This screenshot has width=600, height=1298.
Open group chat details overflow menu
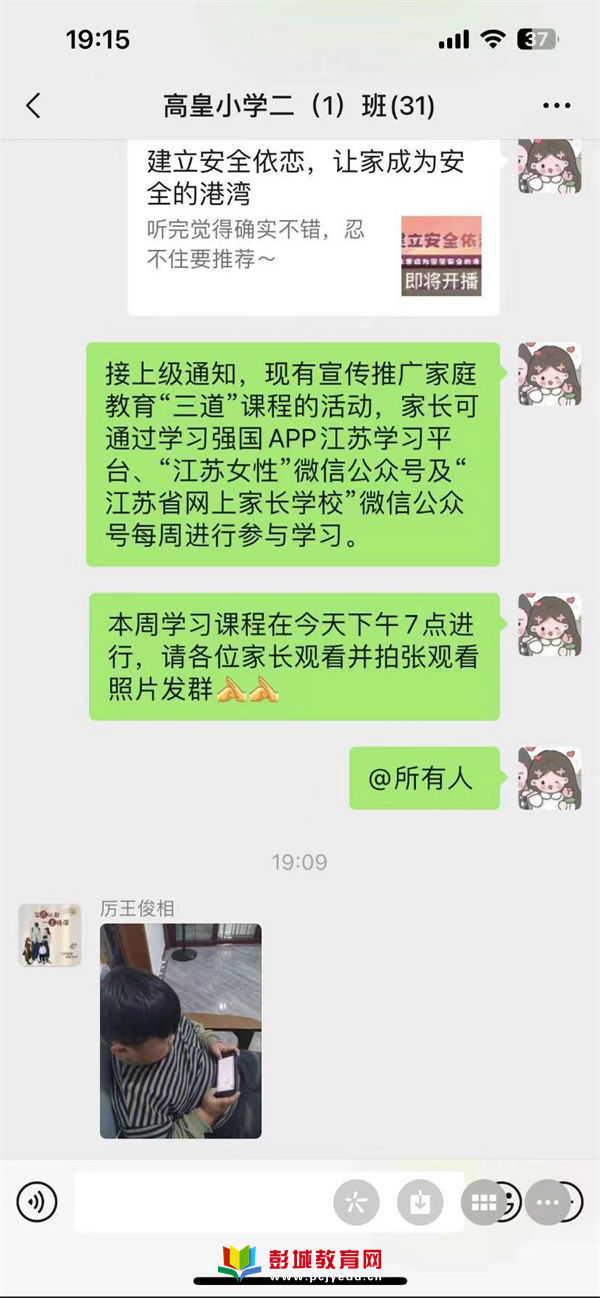pyautogui.click(x=556, y=106)
